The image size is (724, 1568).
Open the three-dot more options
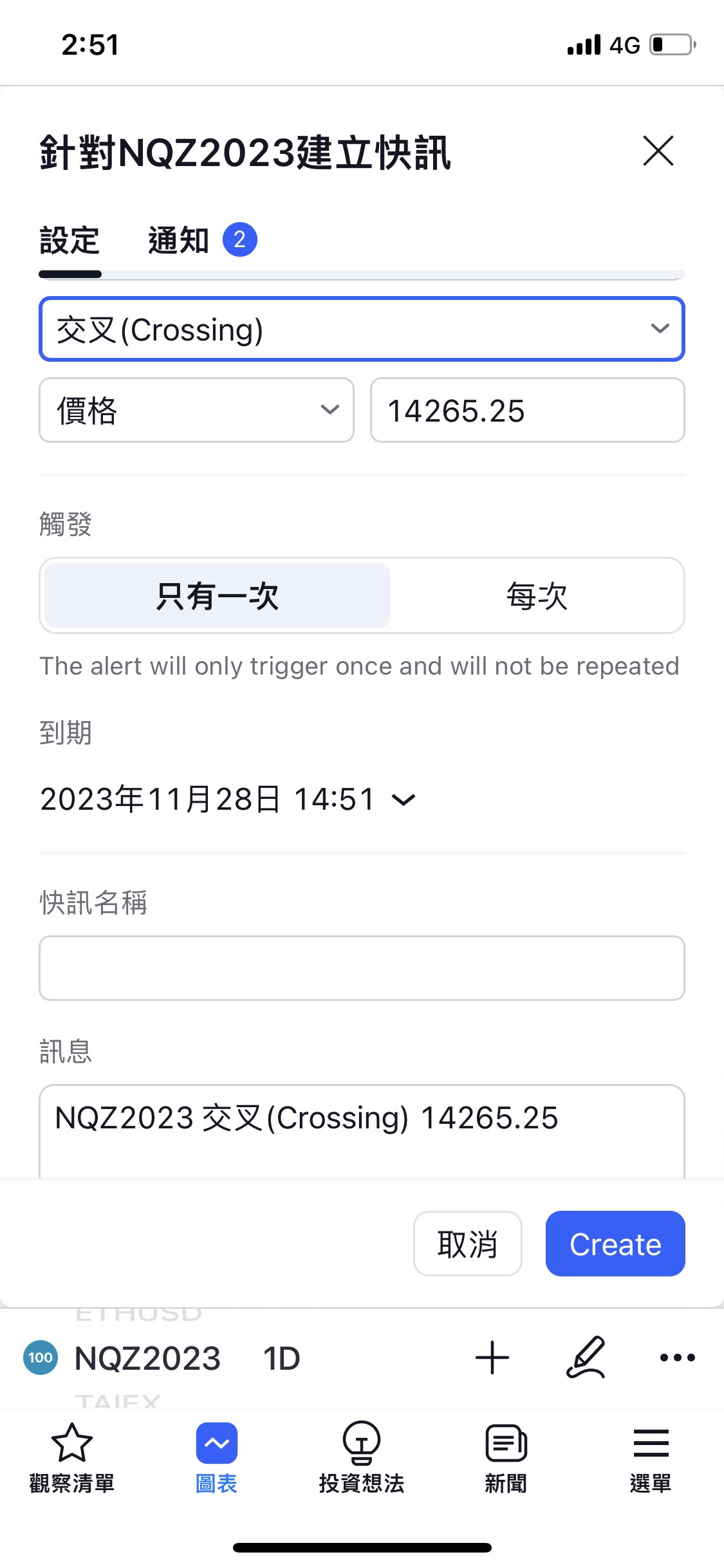click(677, 1358)
